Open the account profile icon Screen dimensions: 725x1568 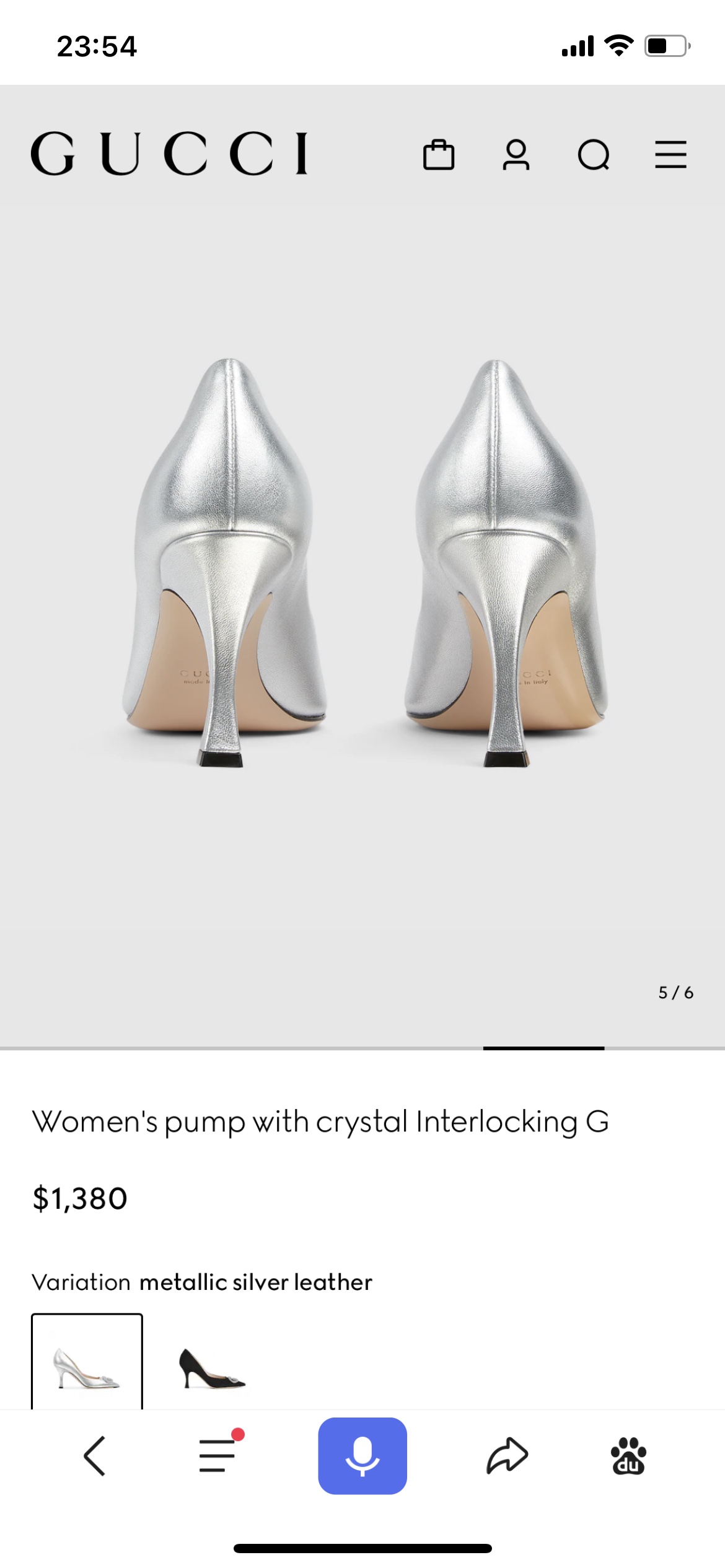(516, 154)
